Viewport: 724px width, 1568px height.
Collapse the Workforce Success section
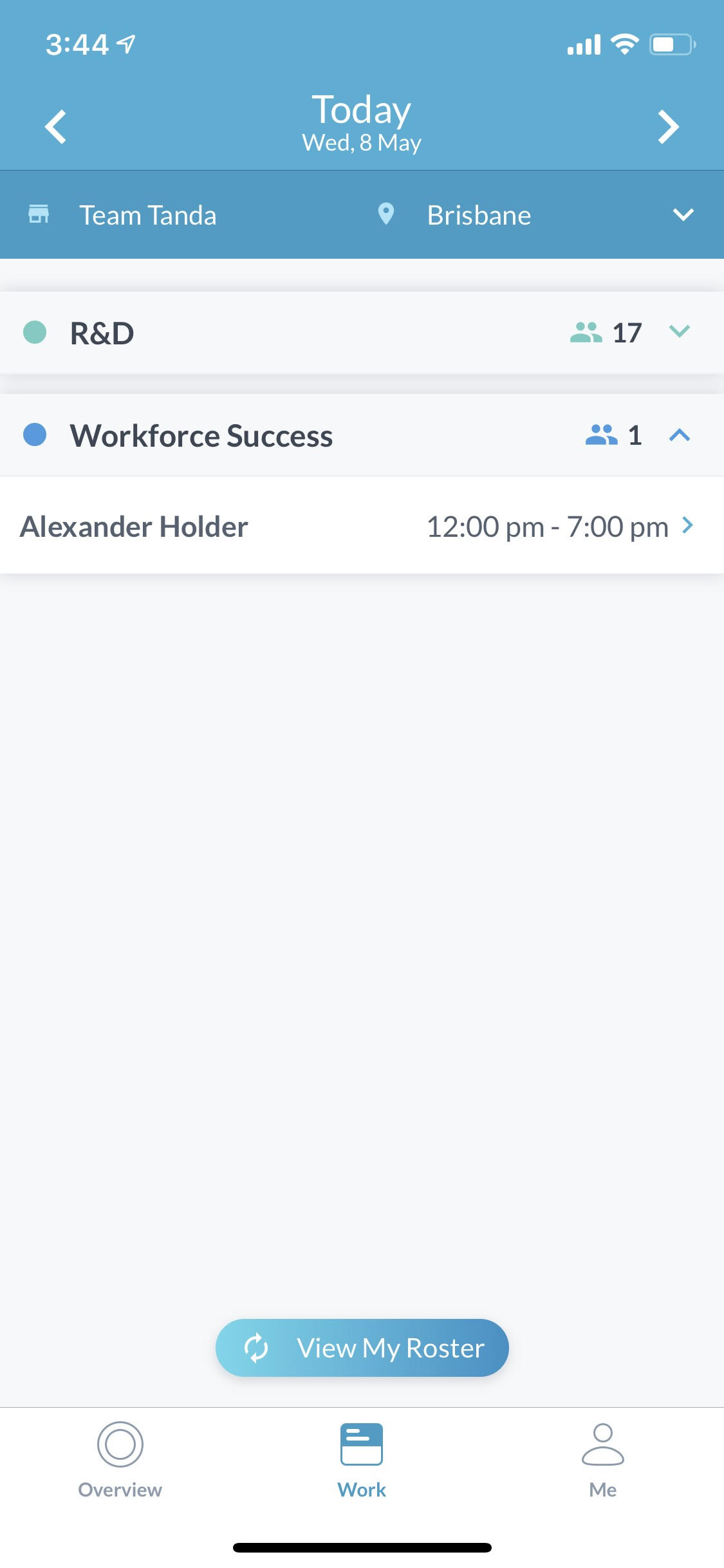point(678,436)
